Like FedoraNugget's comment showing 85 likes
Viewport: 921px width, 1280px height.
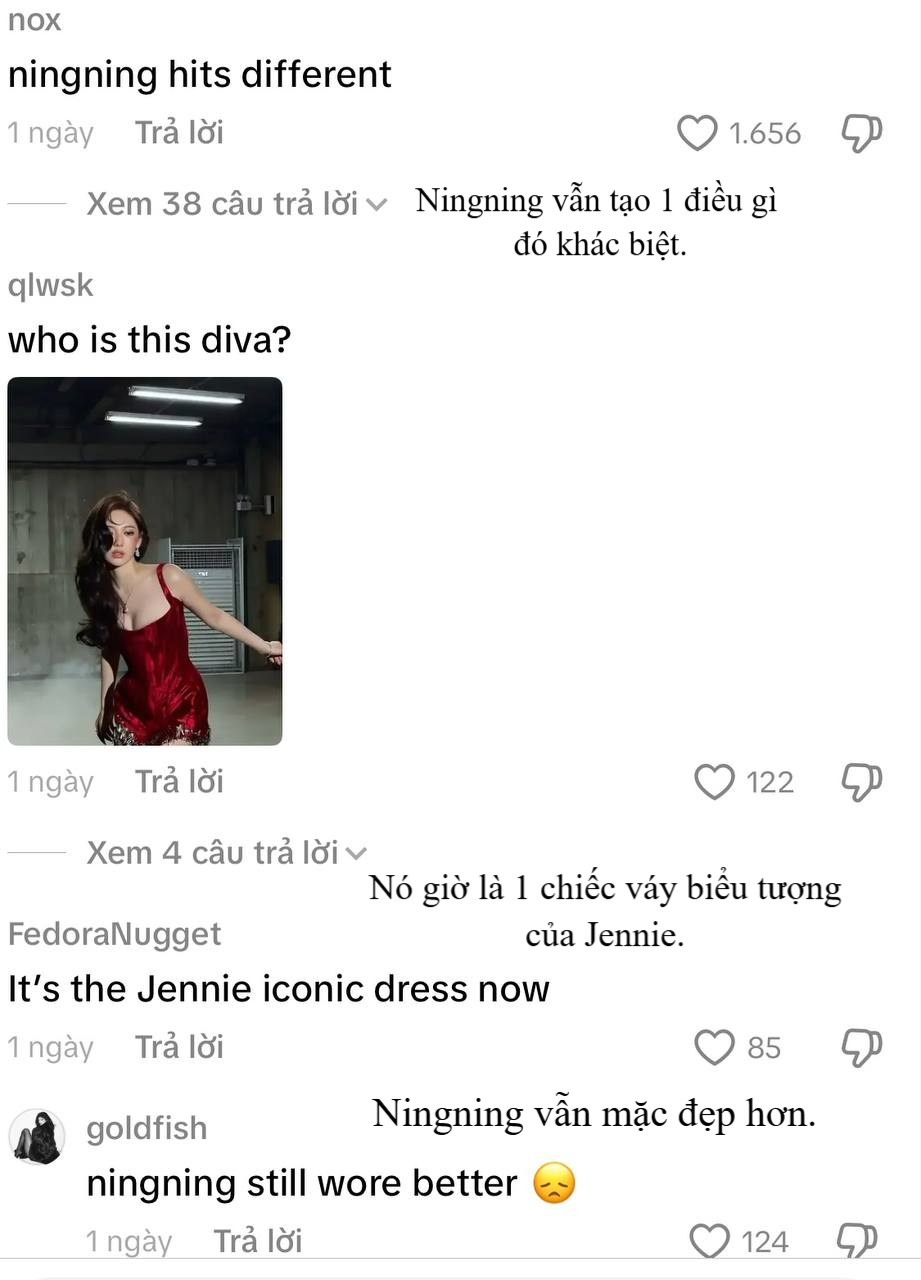(x=713, y=1048)
